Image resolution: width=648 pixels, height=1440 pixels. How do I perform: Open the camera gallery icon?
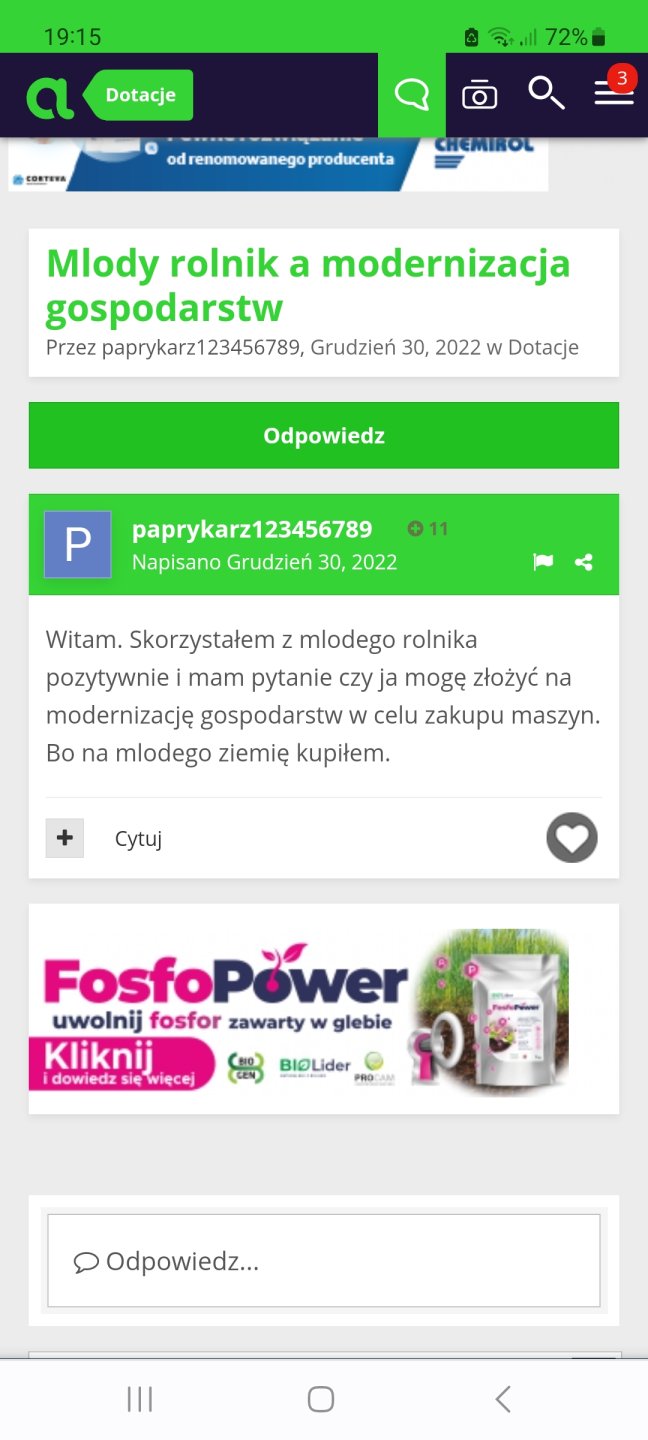479,96
